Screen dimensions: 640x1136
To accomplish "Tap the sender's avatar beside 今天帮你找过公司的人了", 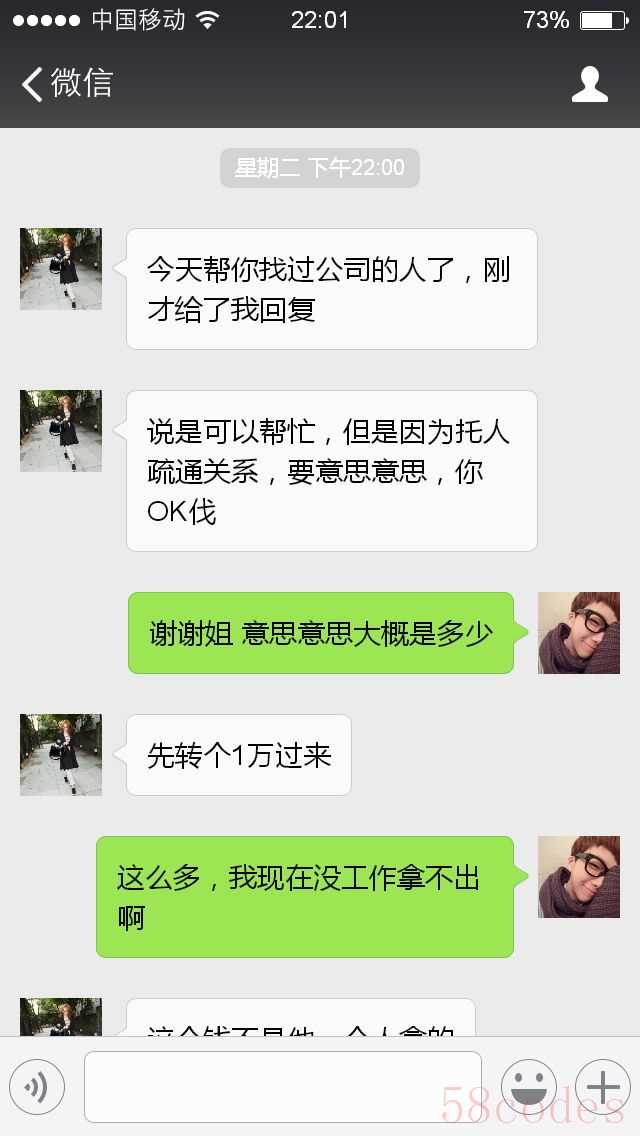I will [x=61, y=269].
